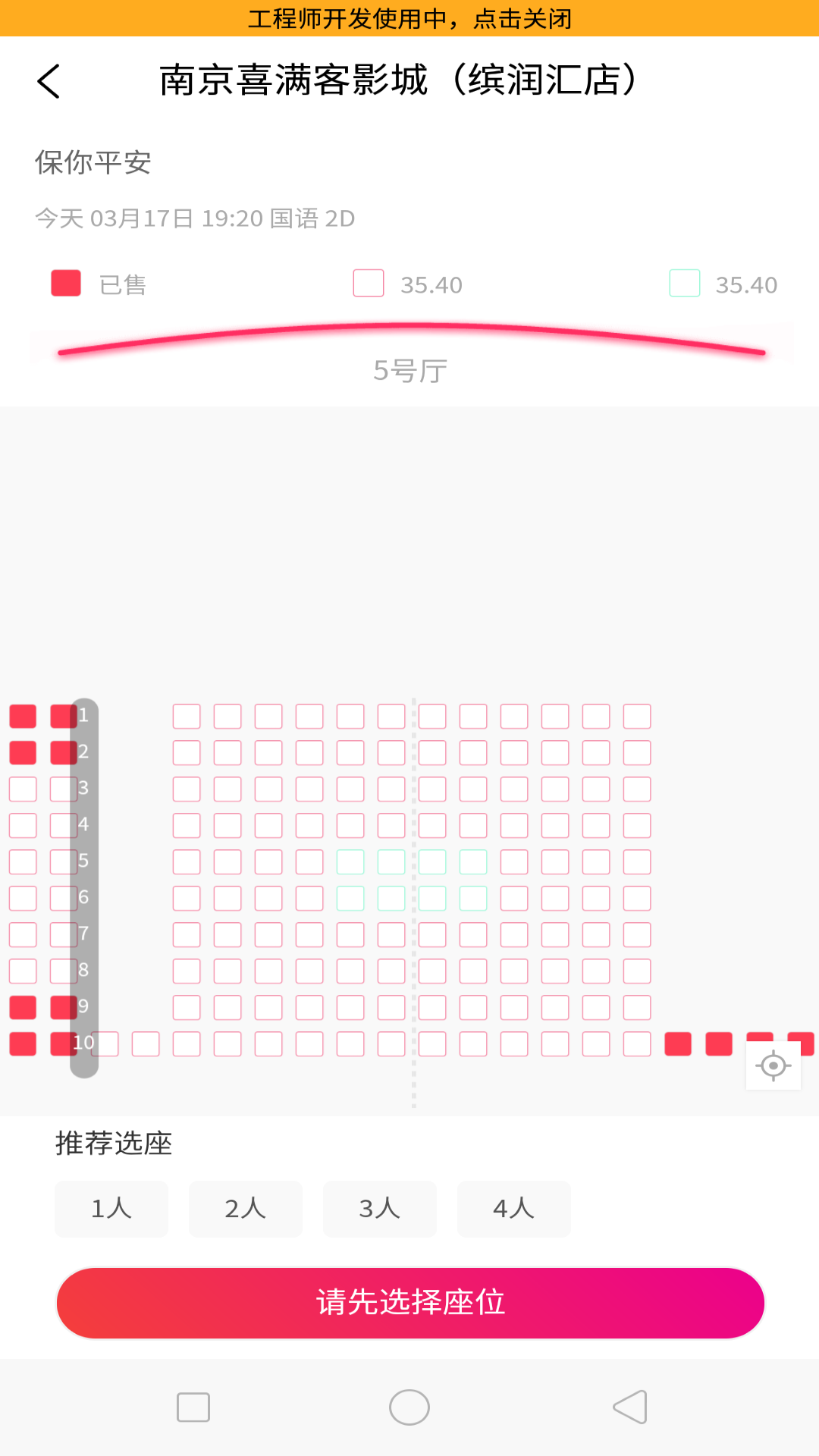Pick recommended seats for 4人
819x1456 pixels.
[x=514, y=1209]
